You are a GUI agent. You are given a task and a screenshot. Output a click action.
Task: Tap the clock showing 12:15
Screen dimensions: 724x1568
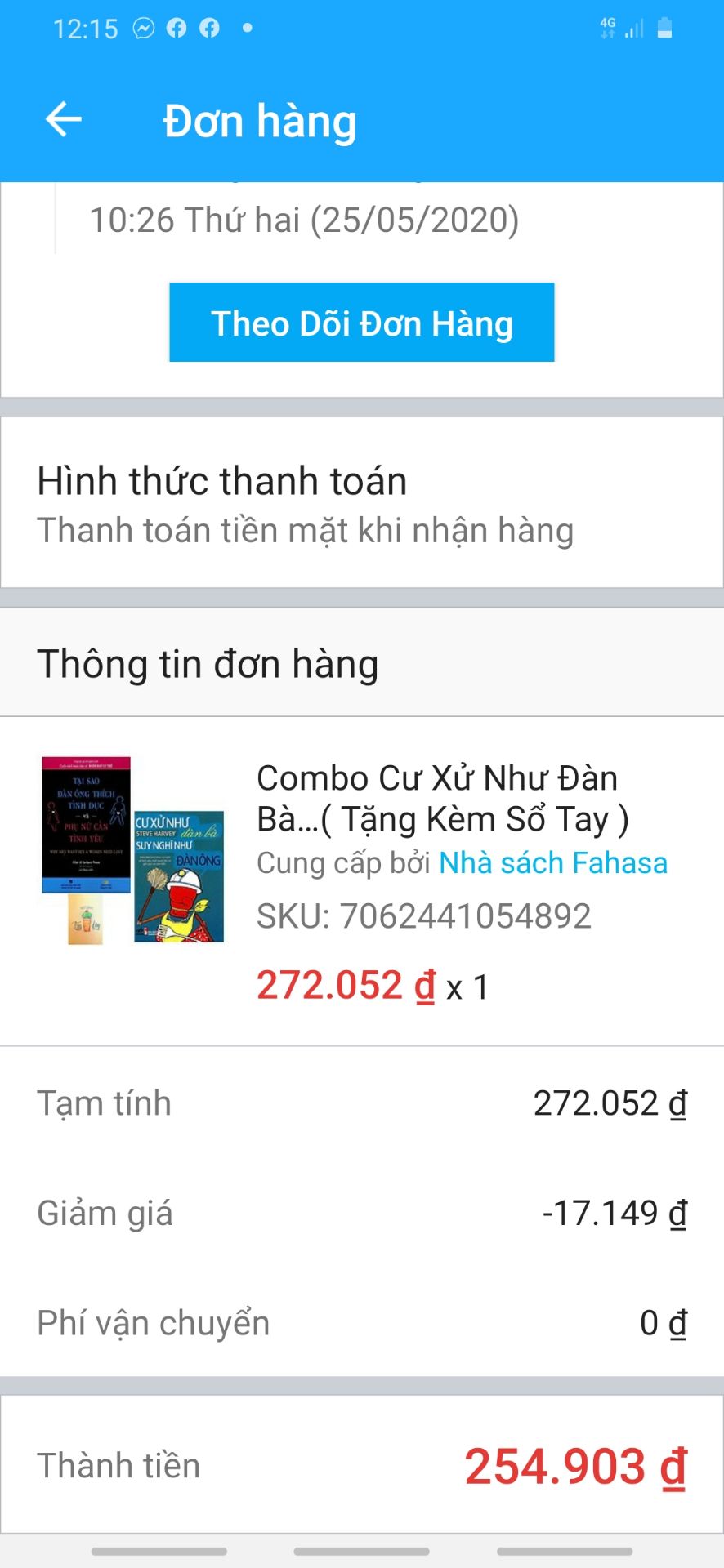click(84, 27)
